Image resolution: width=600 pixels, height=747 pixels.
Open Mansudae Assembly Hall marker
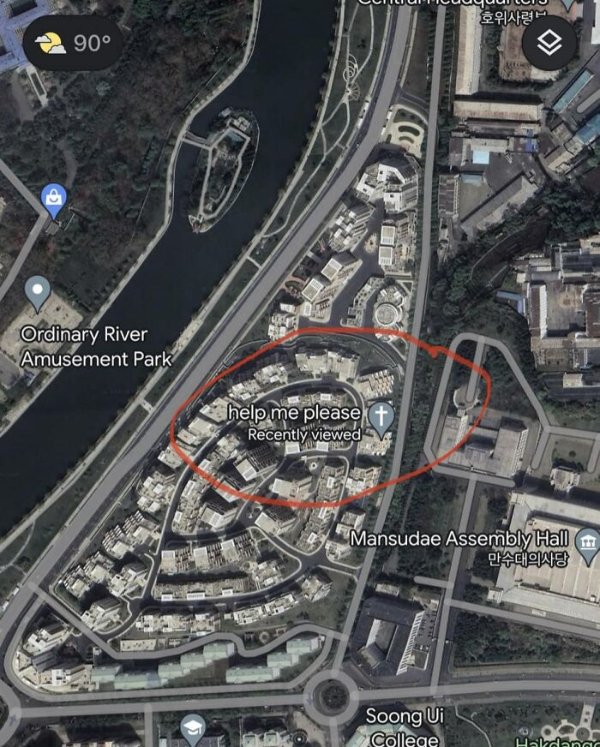pos(587,543)
